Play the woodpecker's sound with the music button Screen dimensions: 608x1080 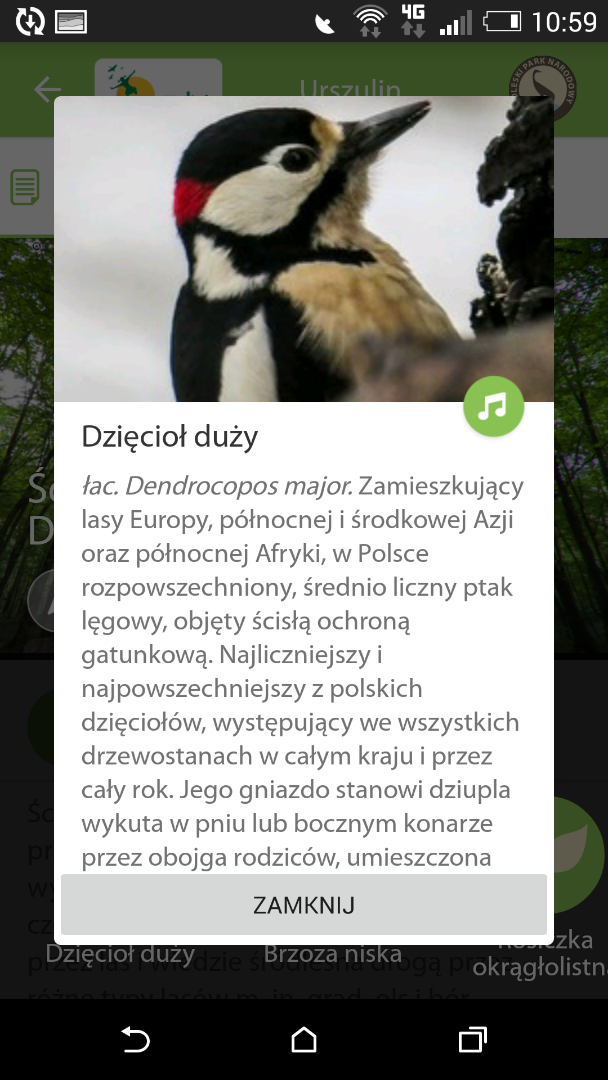click(x=493, y=406)
